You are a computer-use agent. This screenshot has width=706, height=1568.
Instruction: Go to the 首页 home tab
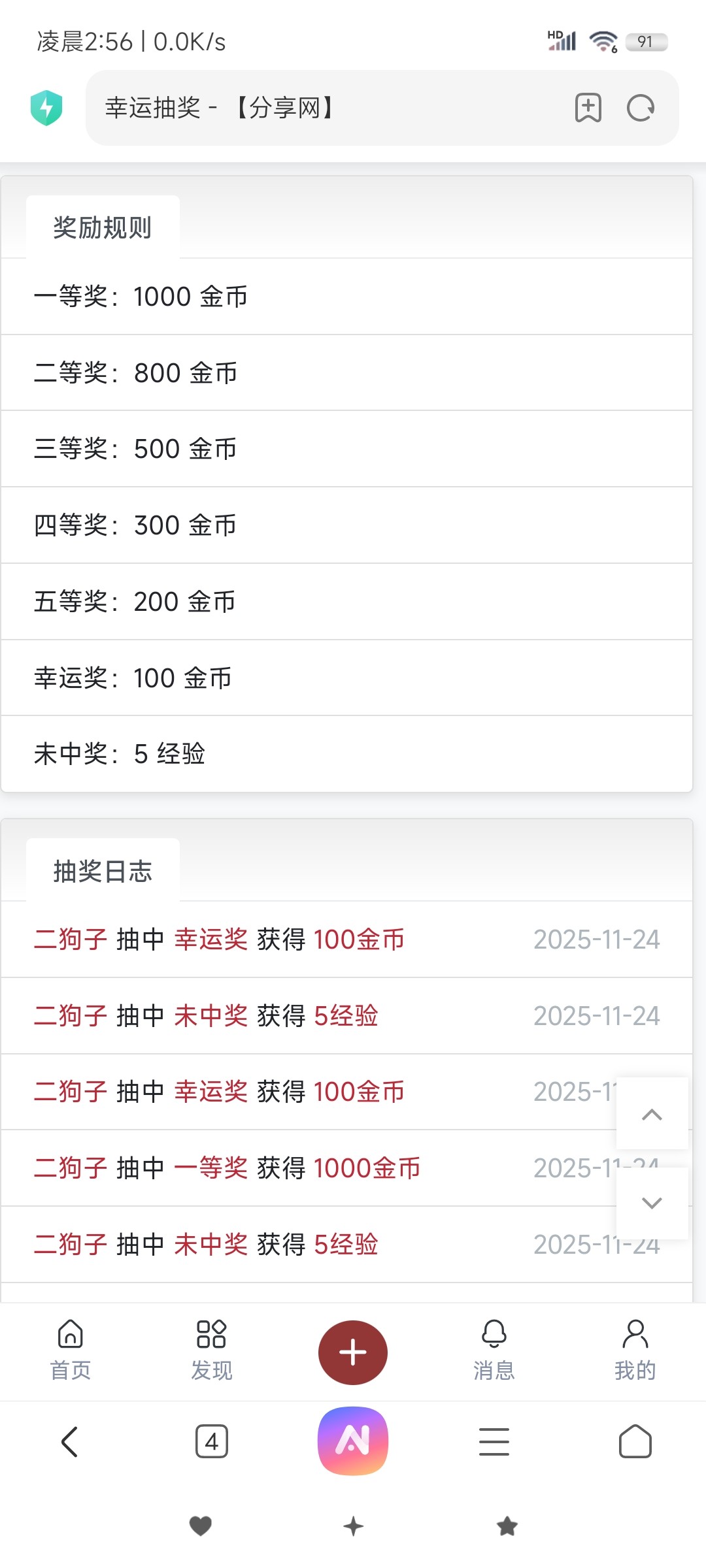[70, 1352]
